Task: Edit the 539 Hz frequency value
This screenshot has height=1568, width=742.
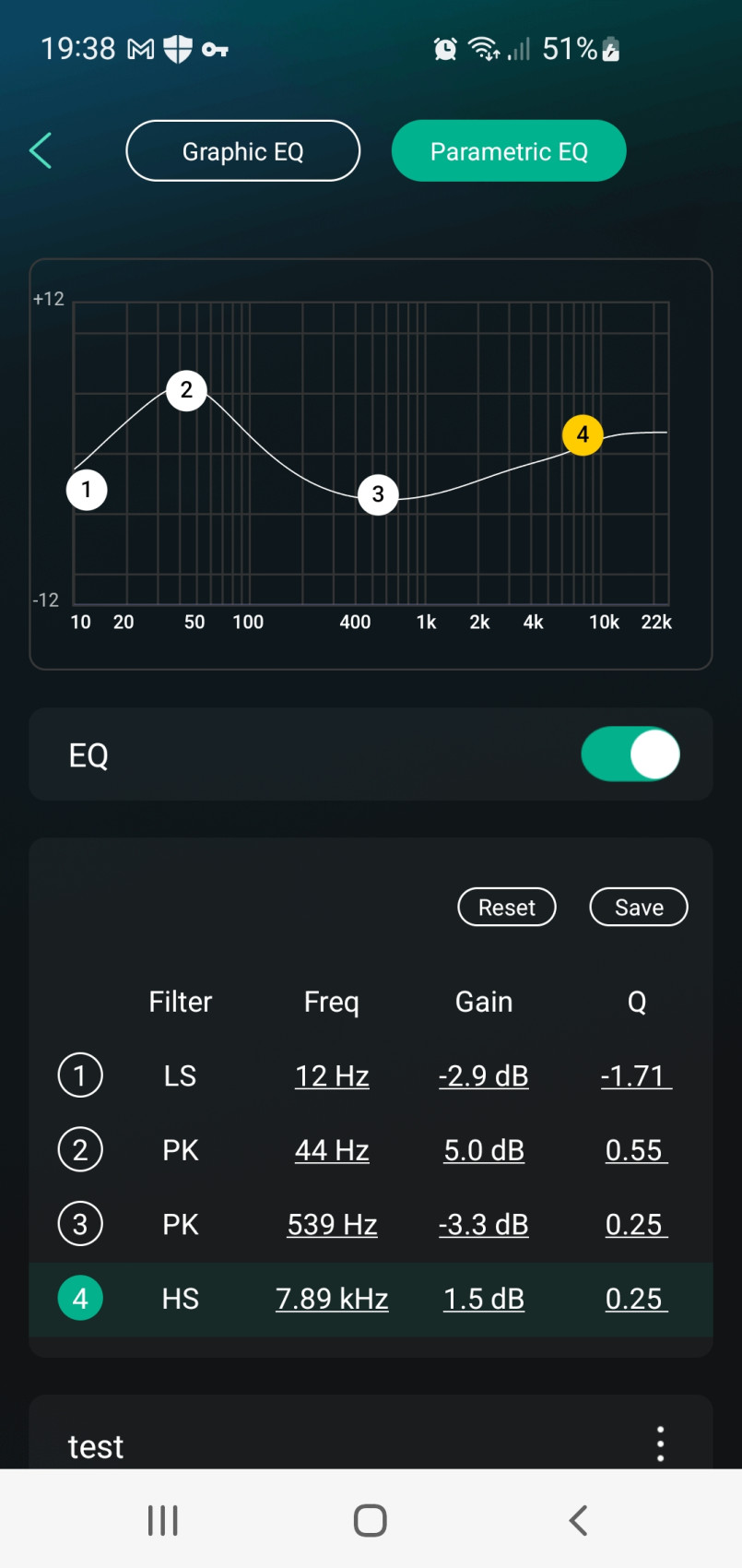Action: [x=332, y=1225]
